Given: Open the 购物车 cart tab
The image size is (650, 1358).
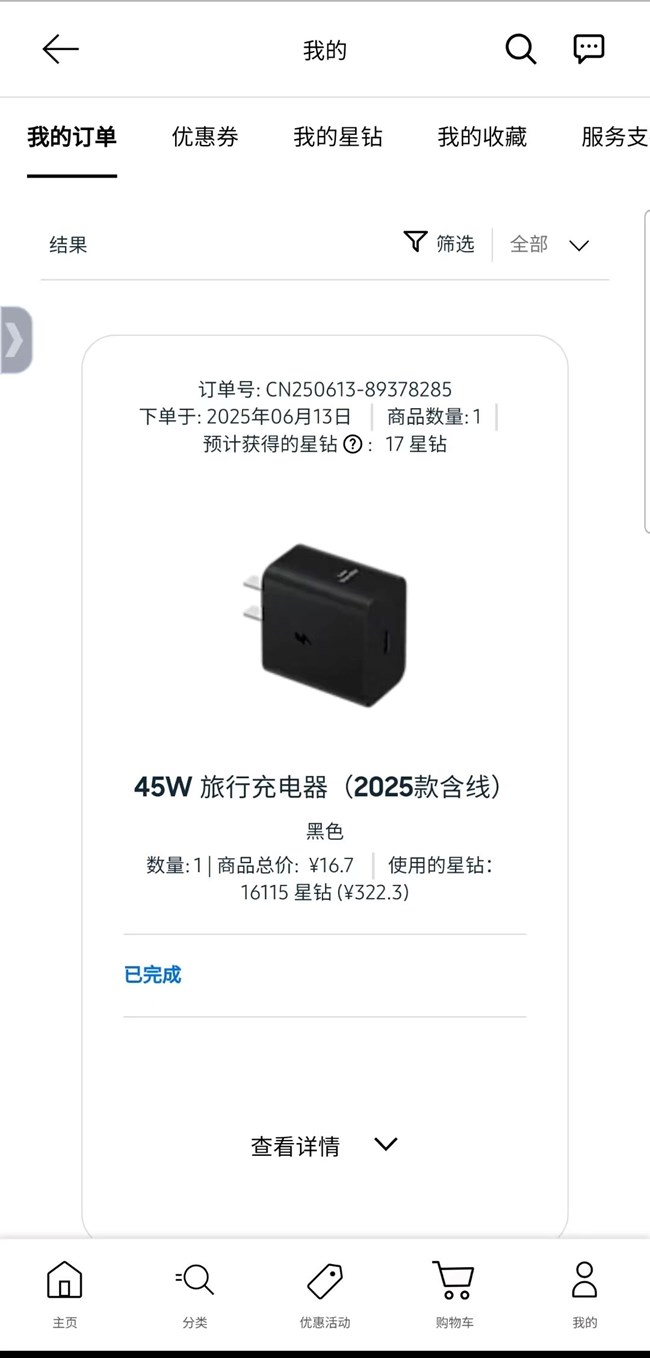Looking at the screenshot, I should click(454, 1294).
